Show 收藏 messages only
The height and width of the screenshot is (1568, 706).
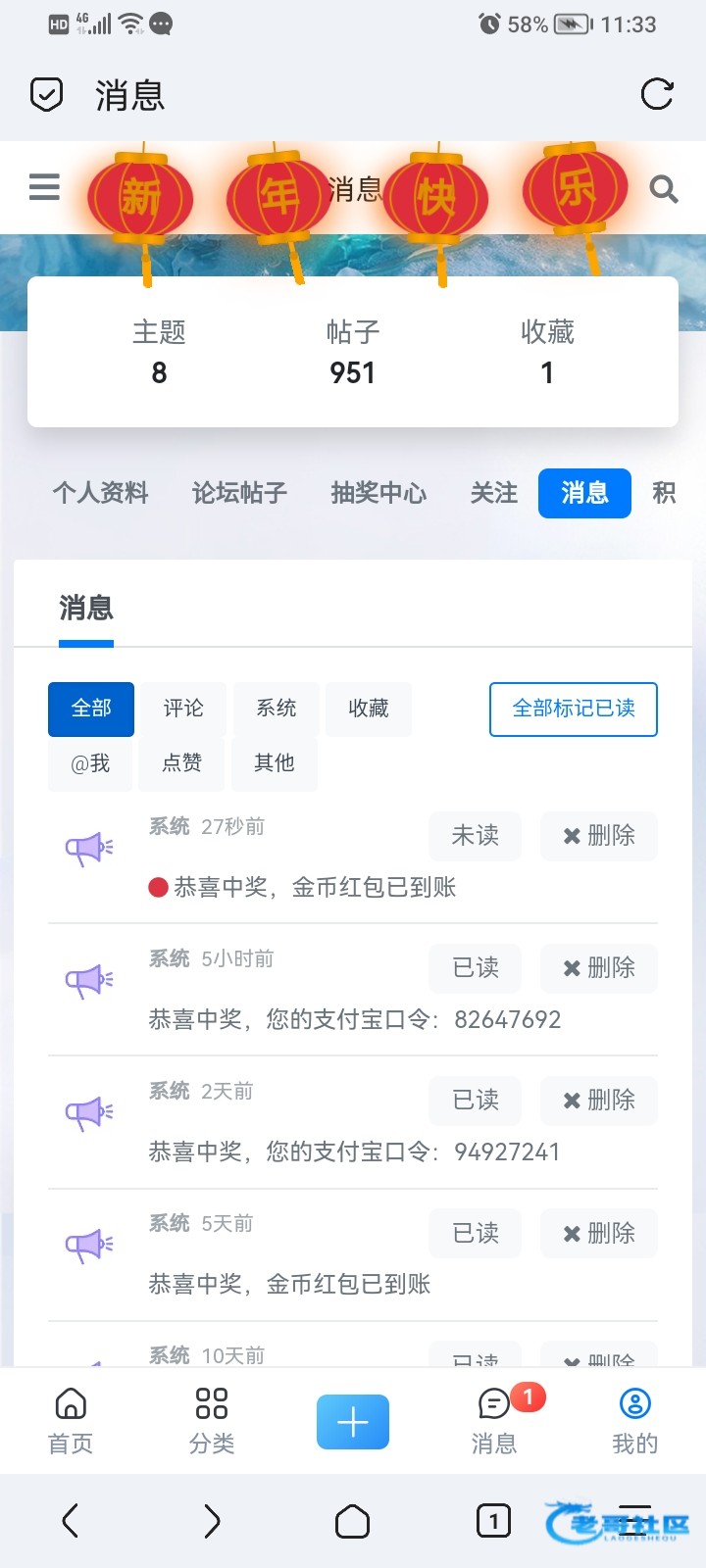coord(368,709)
